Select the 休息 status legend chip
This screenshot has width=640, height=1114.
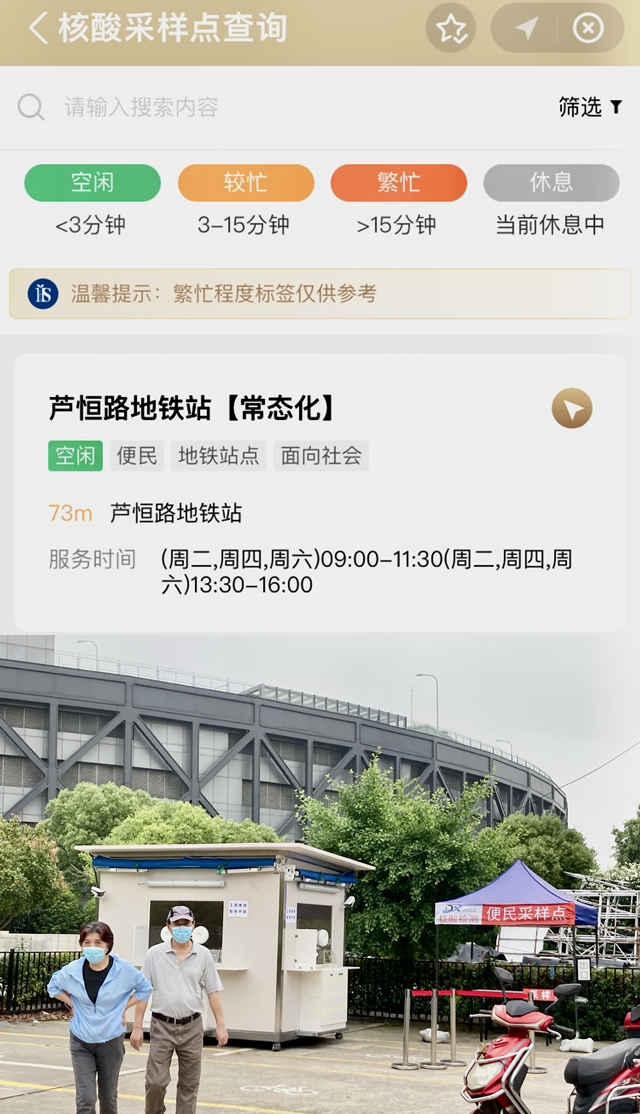551,183
